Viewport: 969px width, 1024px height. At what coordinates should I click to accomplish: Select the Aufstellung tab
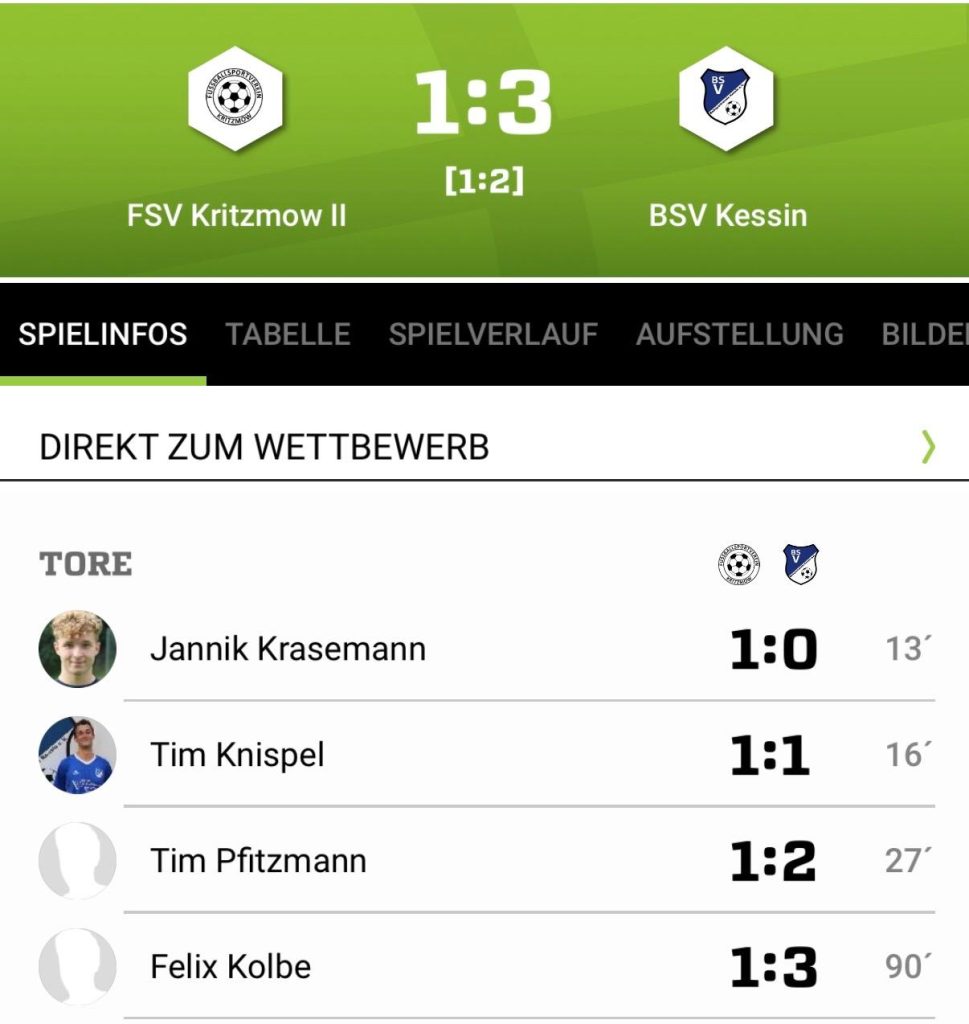point(739,334)
